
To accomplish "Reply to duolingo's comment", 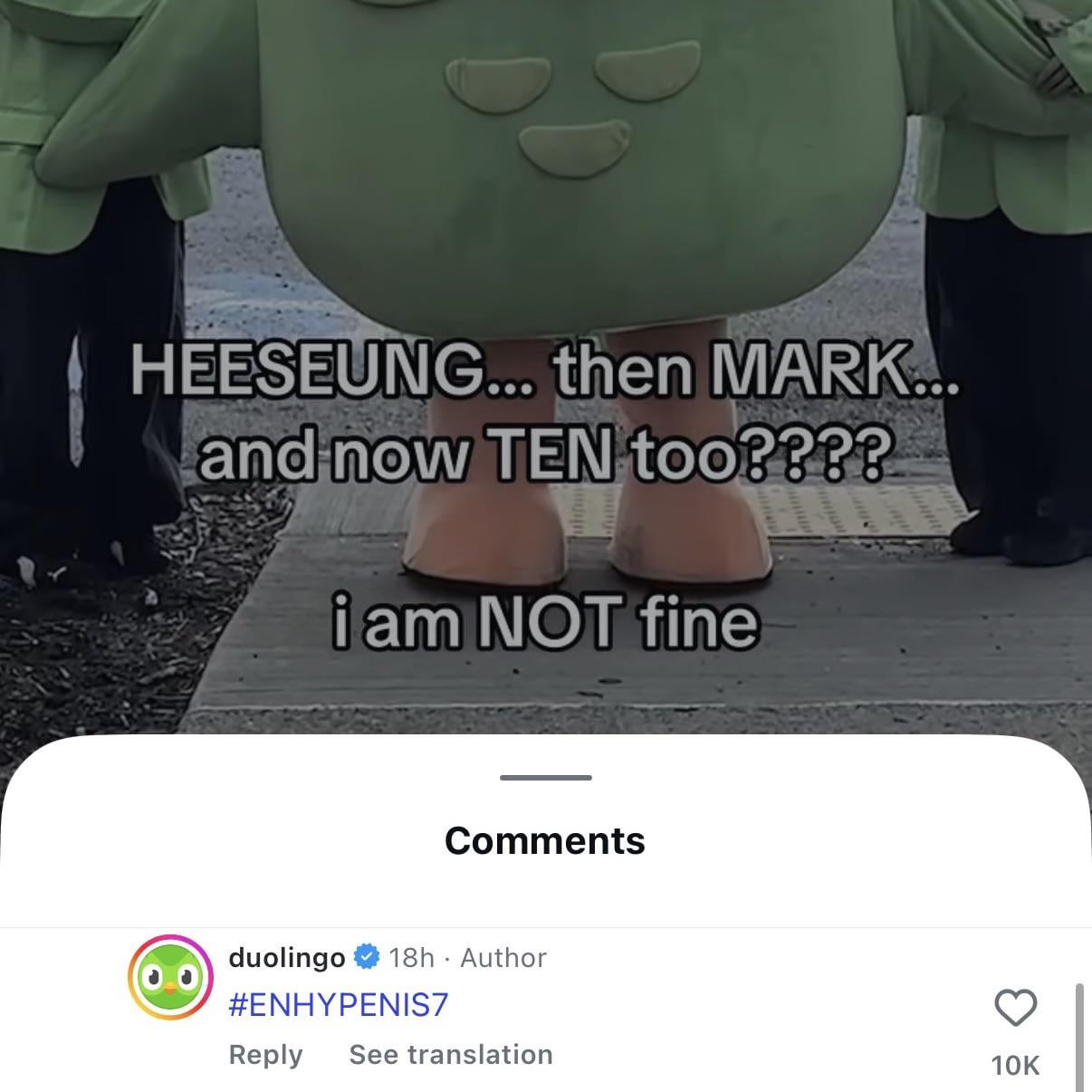I will point(265,1055).
